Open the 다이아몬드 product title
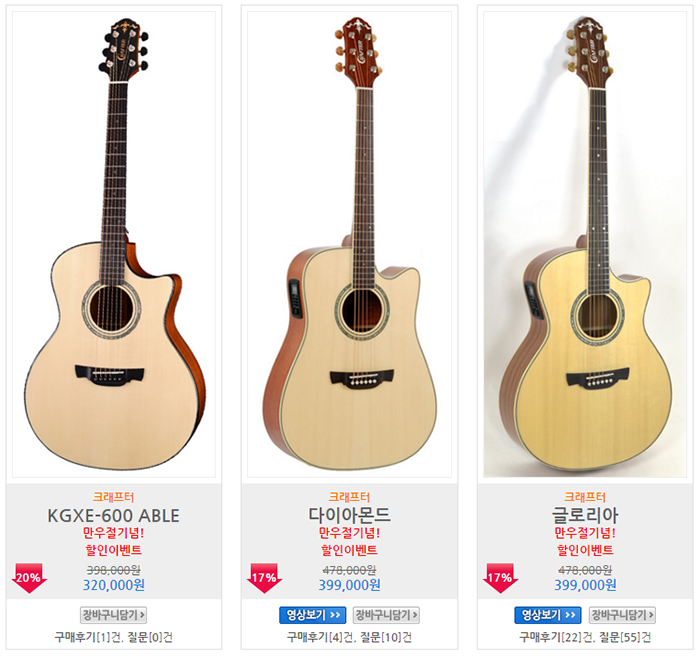The height and width of the screenshot is (658, 700). click(x=349, y=516)
